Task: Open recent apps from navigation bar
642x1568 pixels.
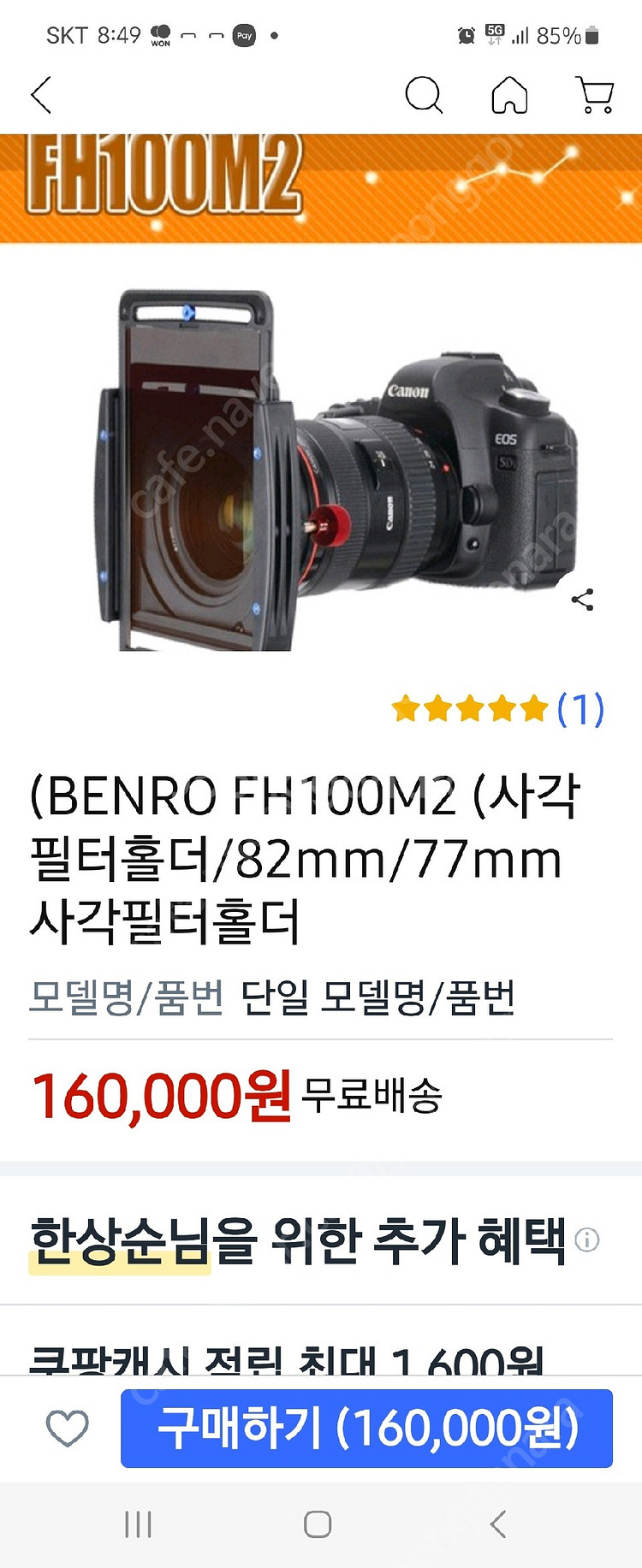Action: tap(138, 1524)
